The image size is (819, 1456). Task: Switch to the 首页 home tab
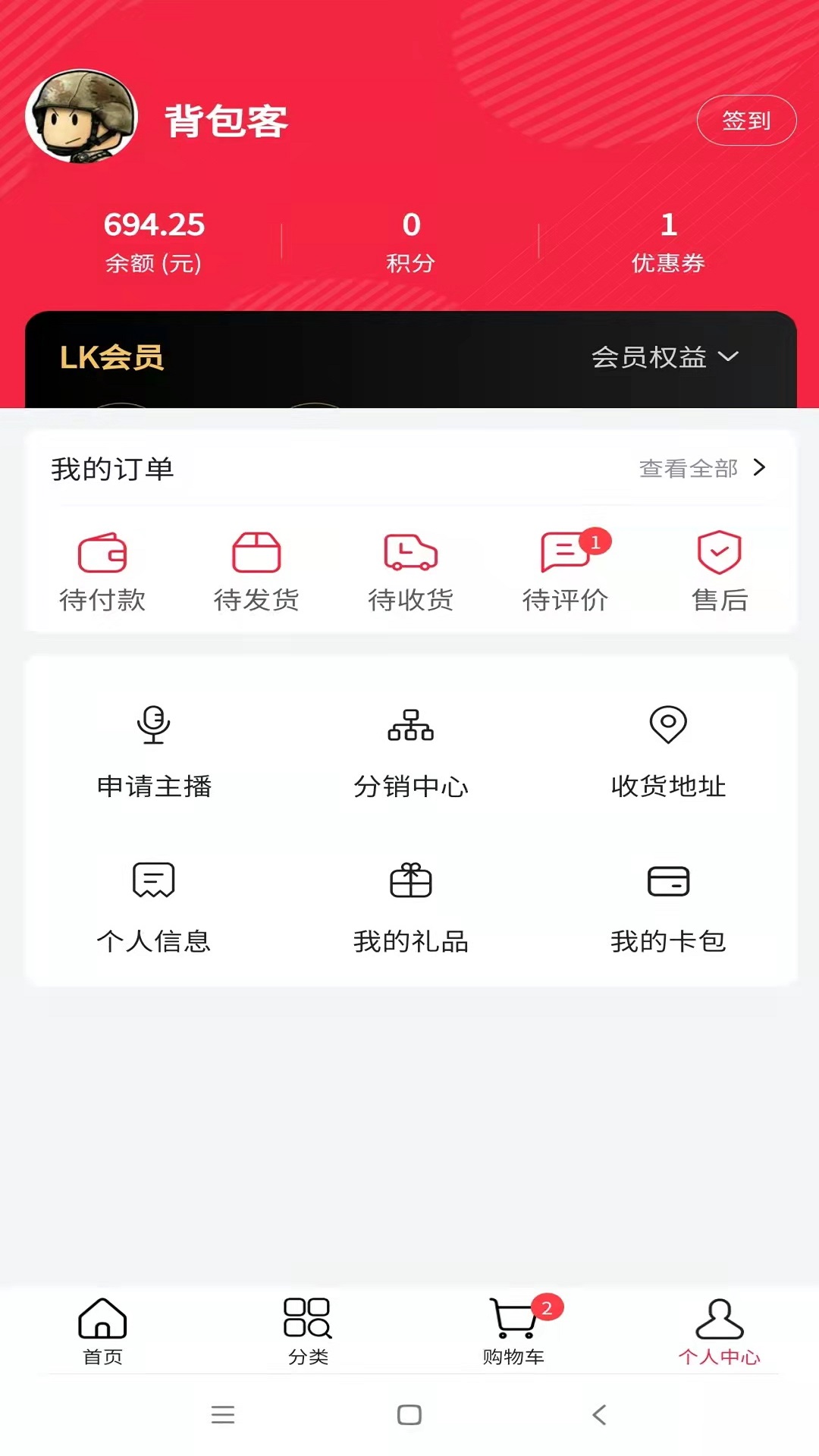(102, 1330)
